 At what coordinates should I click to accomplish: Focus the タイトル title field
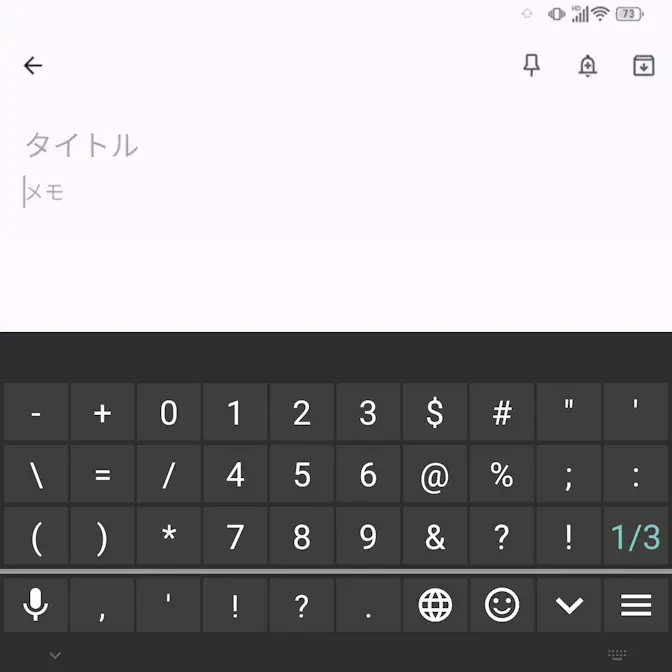click(x=81, y=145)
